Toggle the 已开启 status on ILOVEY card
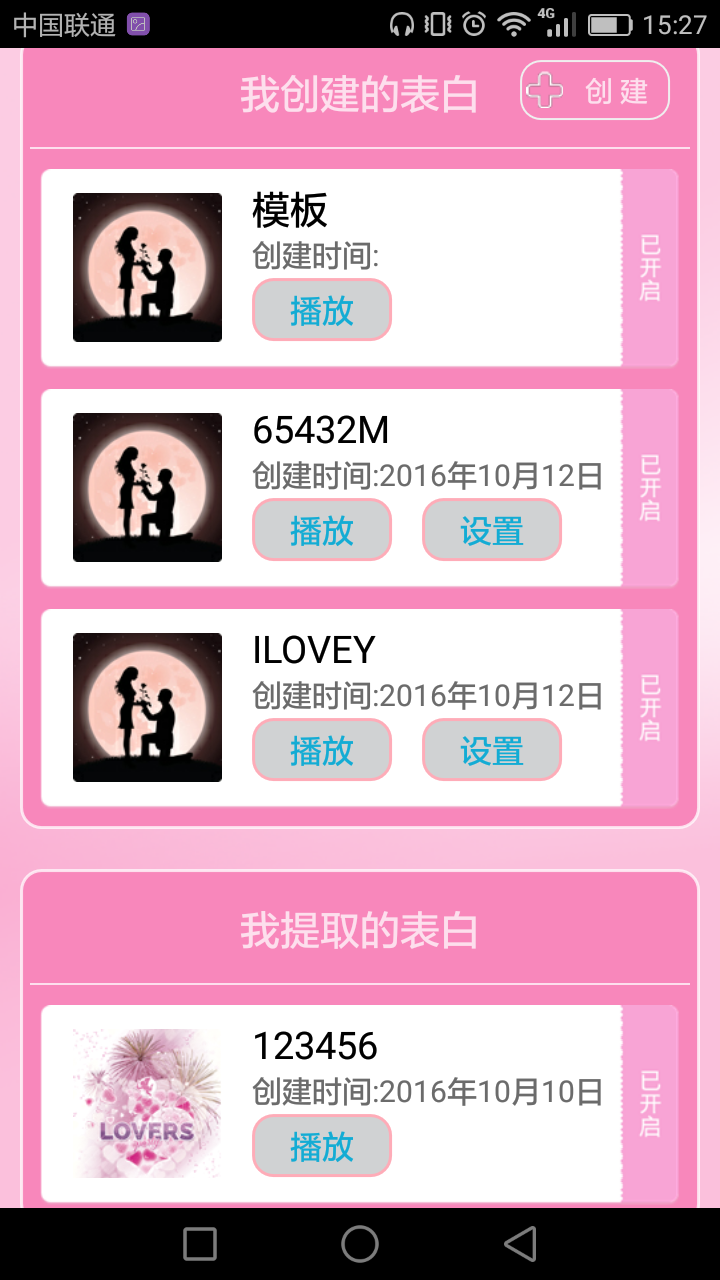The height and width of the screenshot is (1280, 720). tap(650, 708)
